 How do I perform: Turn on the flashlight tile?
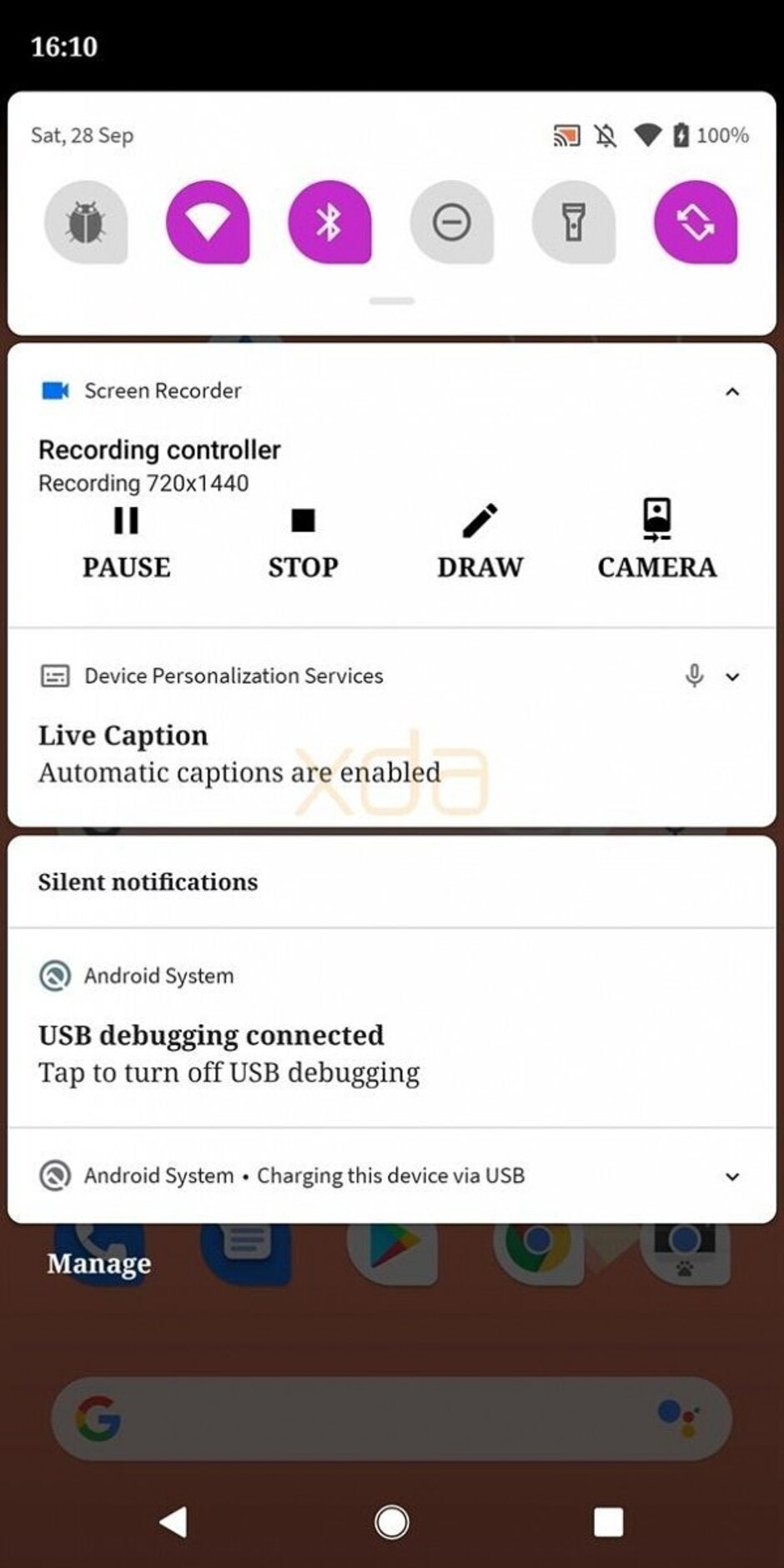click(x=574, y=223)
